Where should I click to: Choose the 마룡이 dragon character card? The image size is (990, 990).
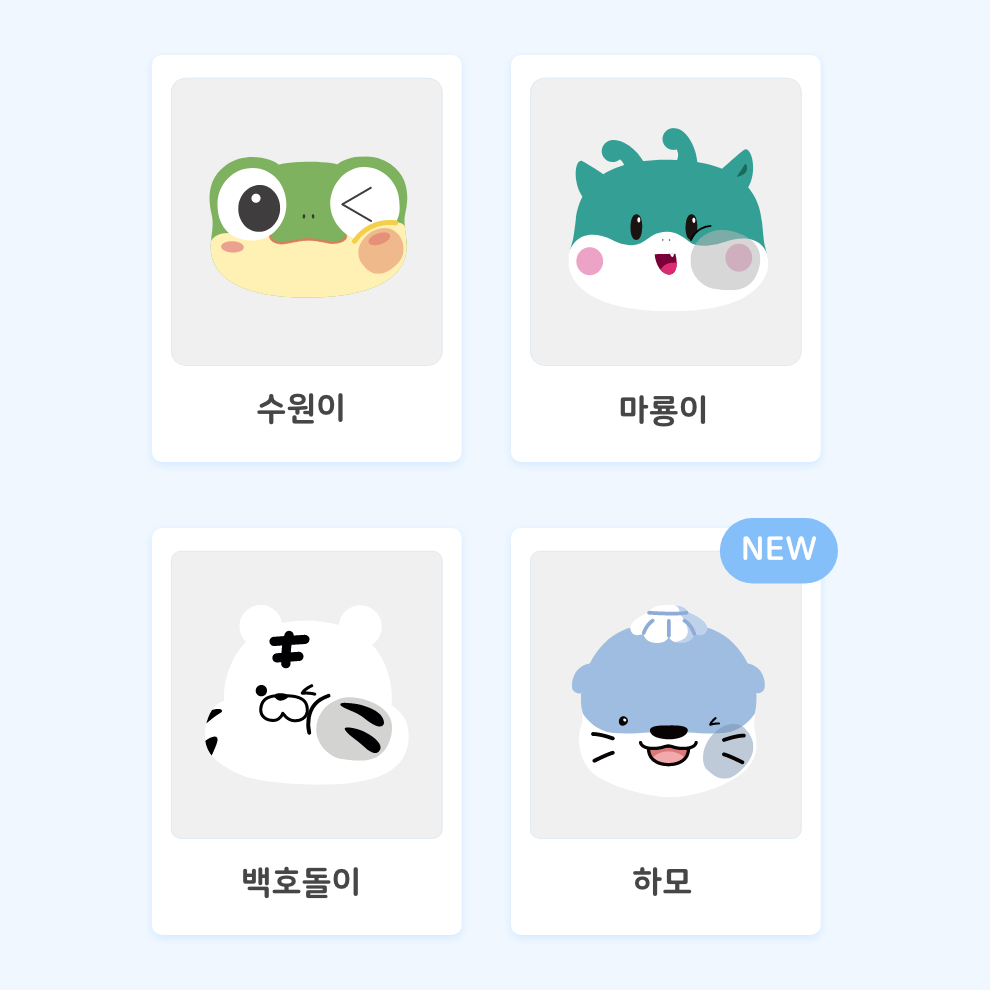click(665, 258)
